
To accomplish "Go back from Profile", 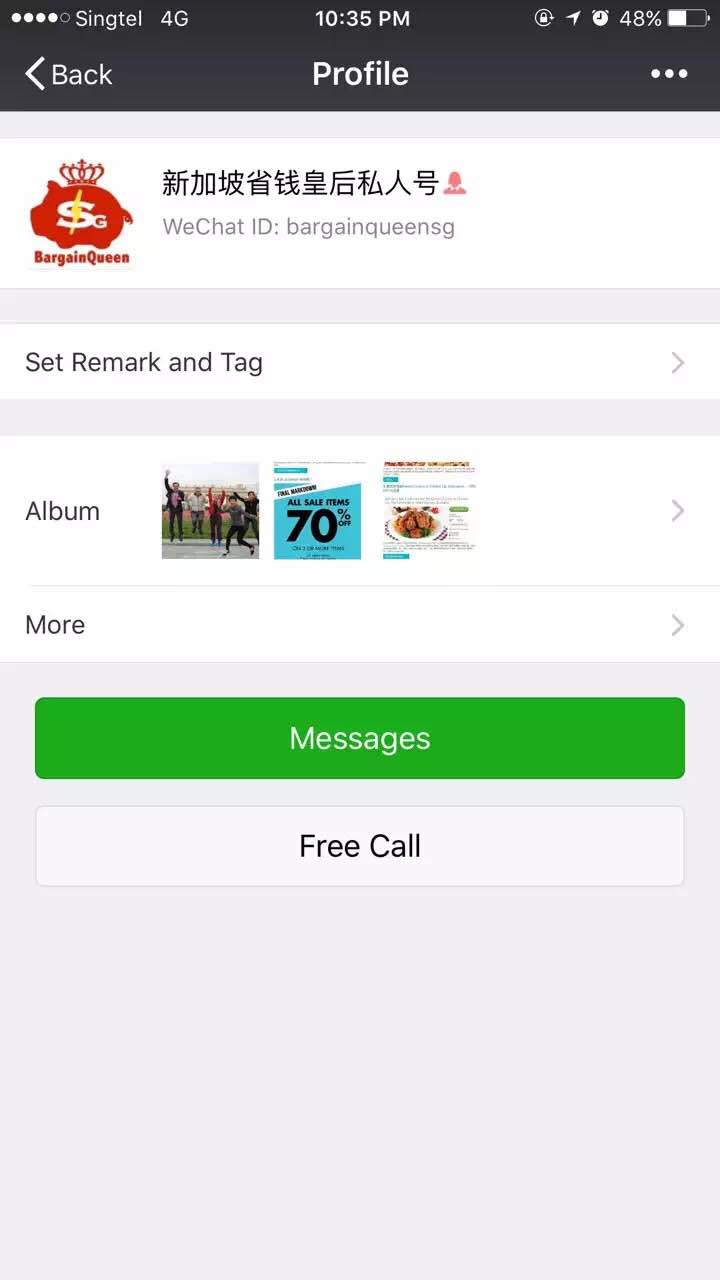I will 68,74.
